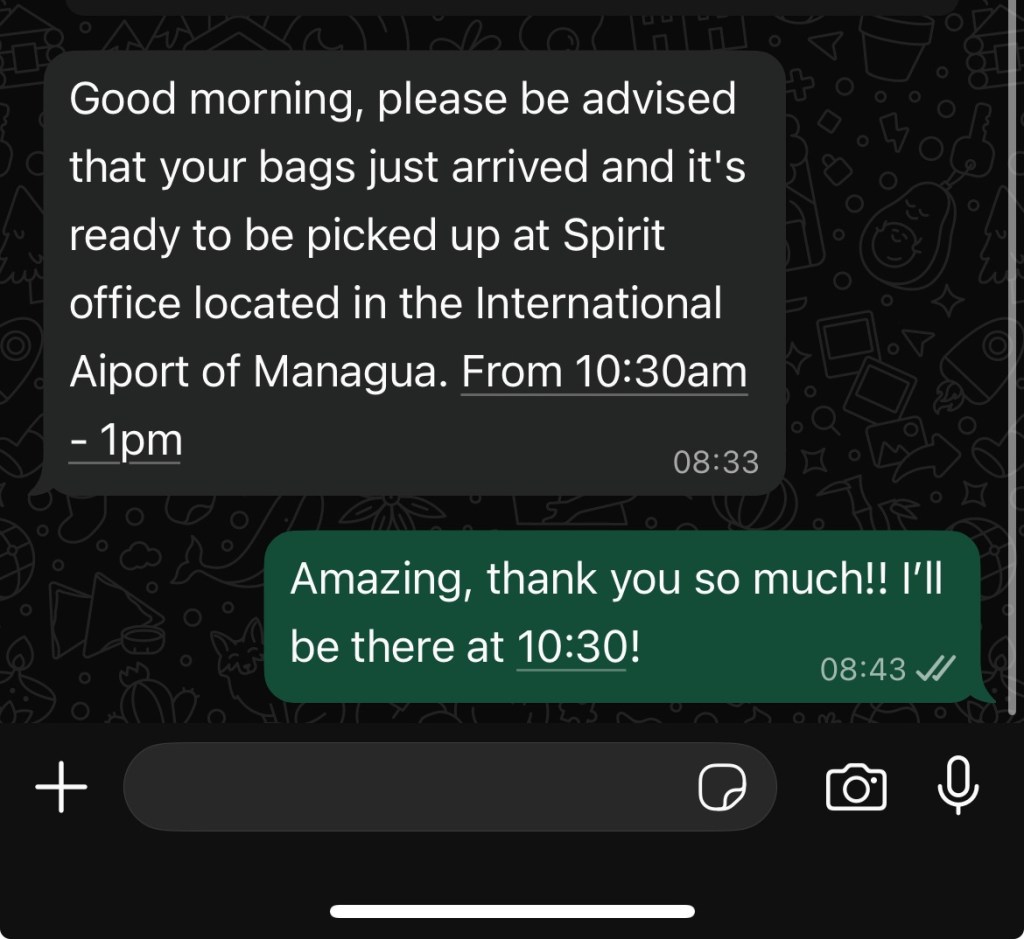Focus the message text field
Viewport: 1024px width, 939px height.
400,787
